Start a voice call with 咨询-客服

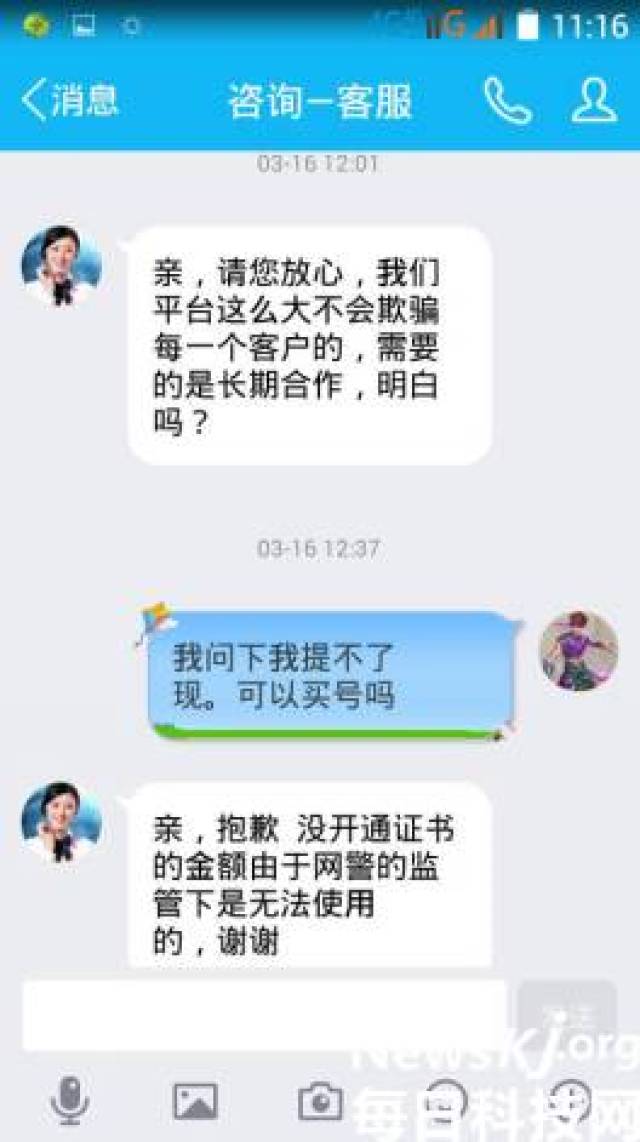point(507,101)
